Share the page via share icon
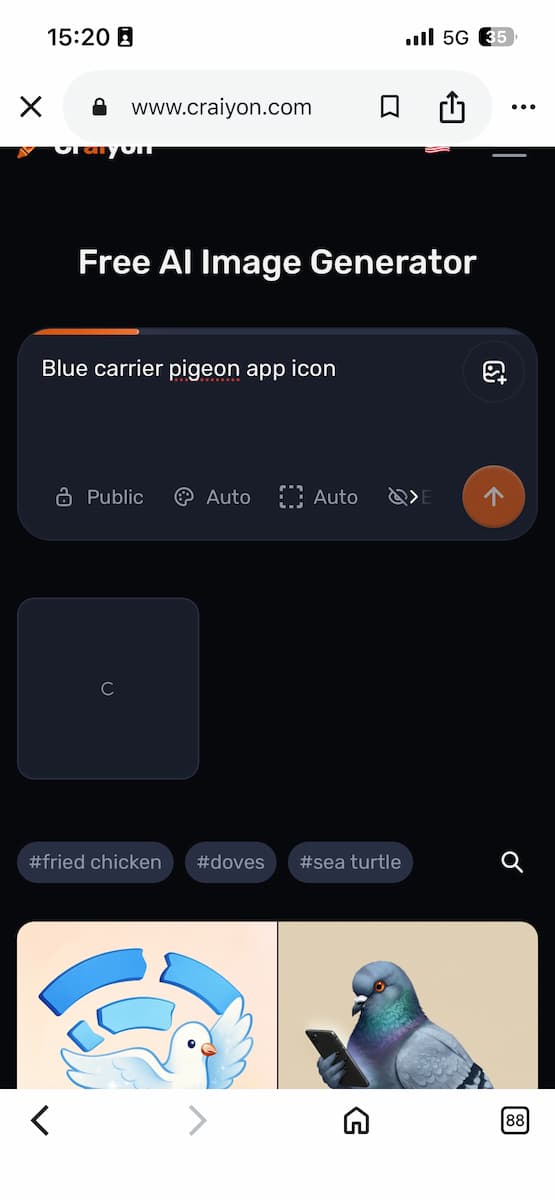555x1200 pixels. [x=452, y=106]
